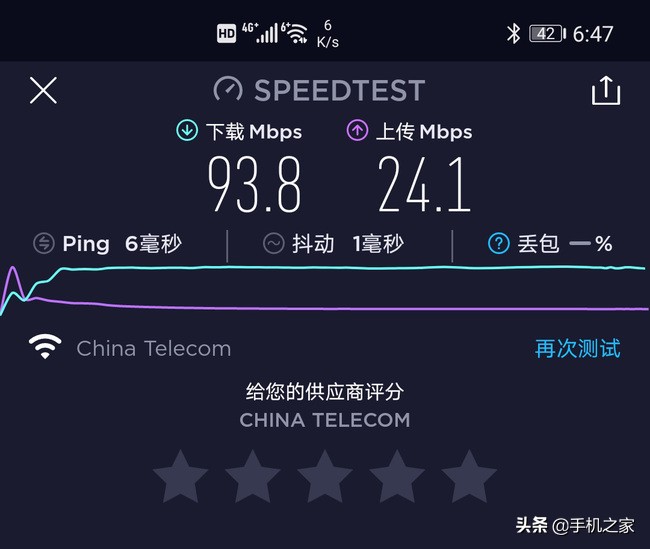
Task: Rate China Telecom one star
Action: pyautogui.click(x=181, y=476)
